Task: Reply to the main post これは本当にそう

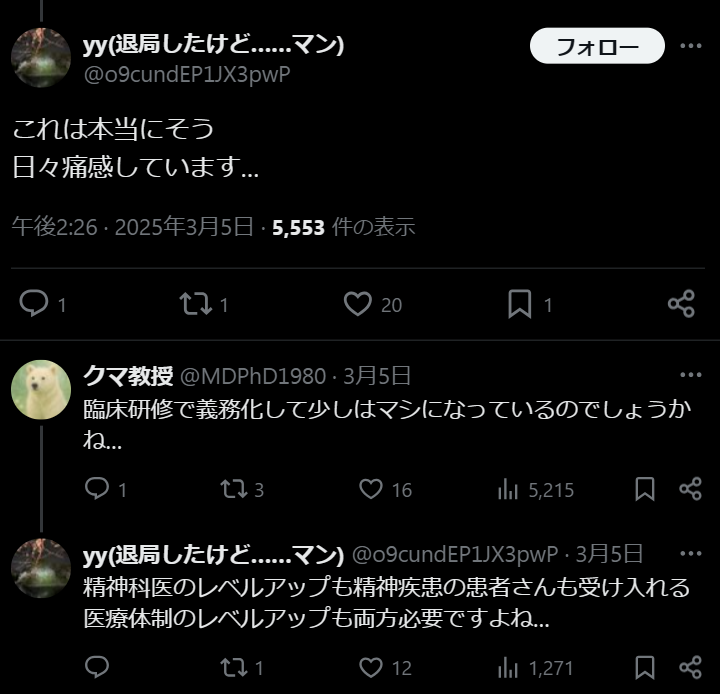Action: point(35,304)
